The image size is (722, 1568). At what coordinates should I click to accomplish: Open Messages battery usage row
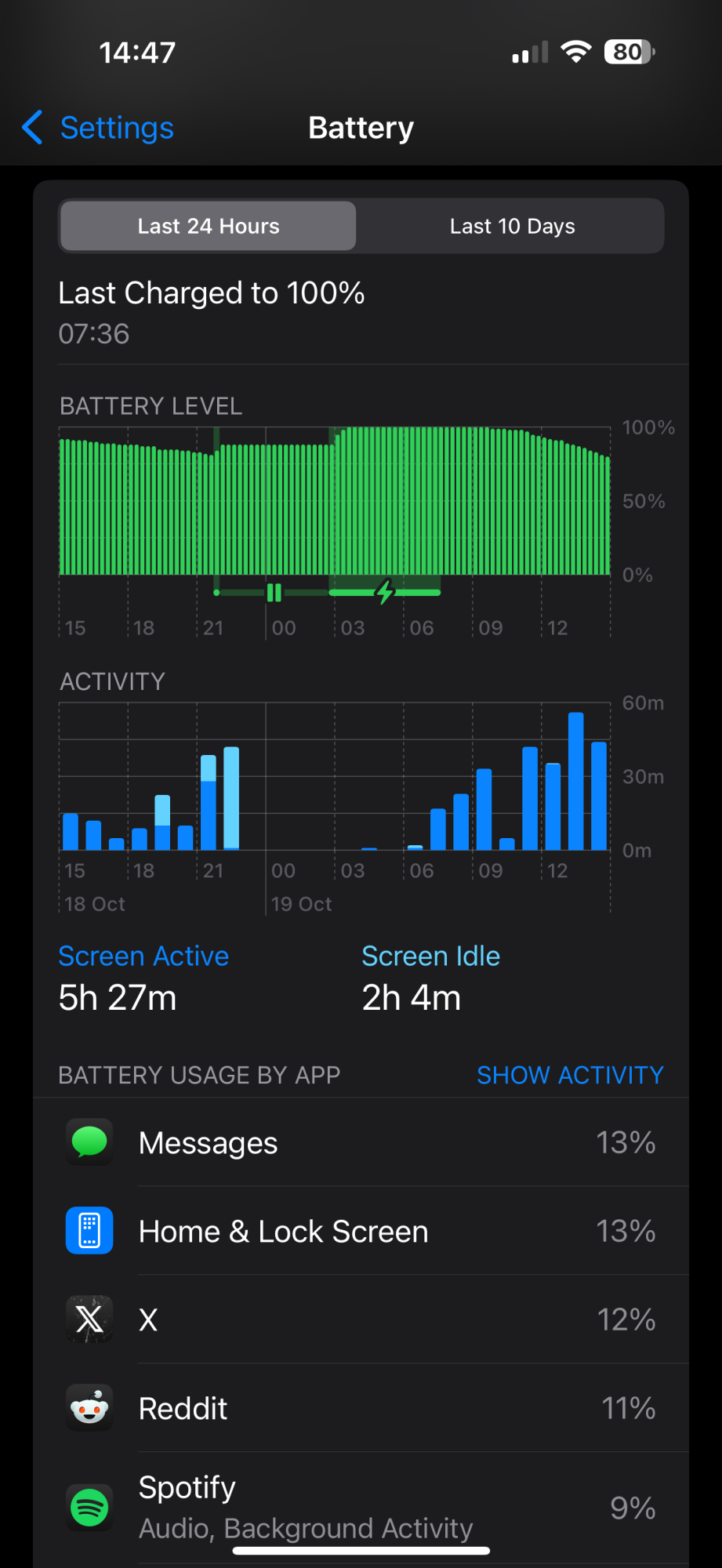[x=361, y=1142]
